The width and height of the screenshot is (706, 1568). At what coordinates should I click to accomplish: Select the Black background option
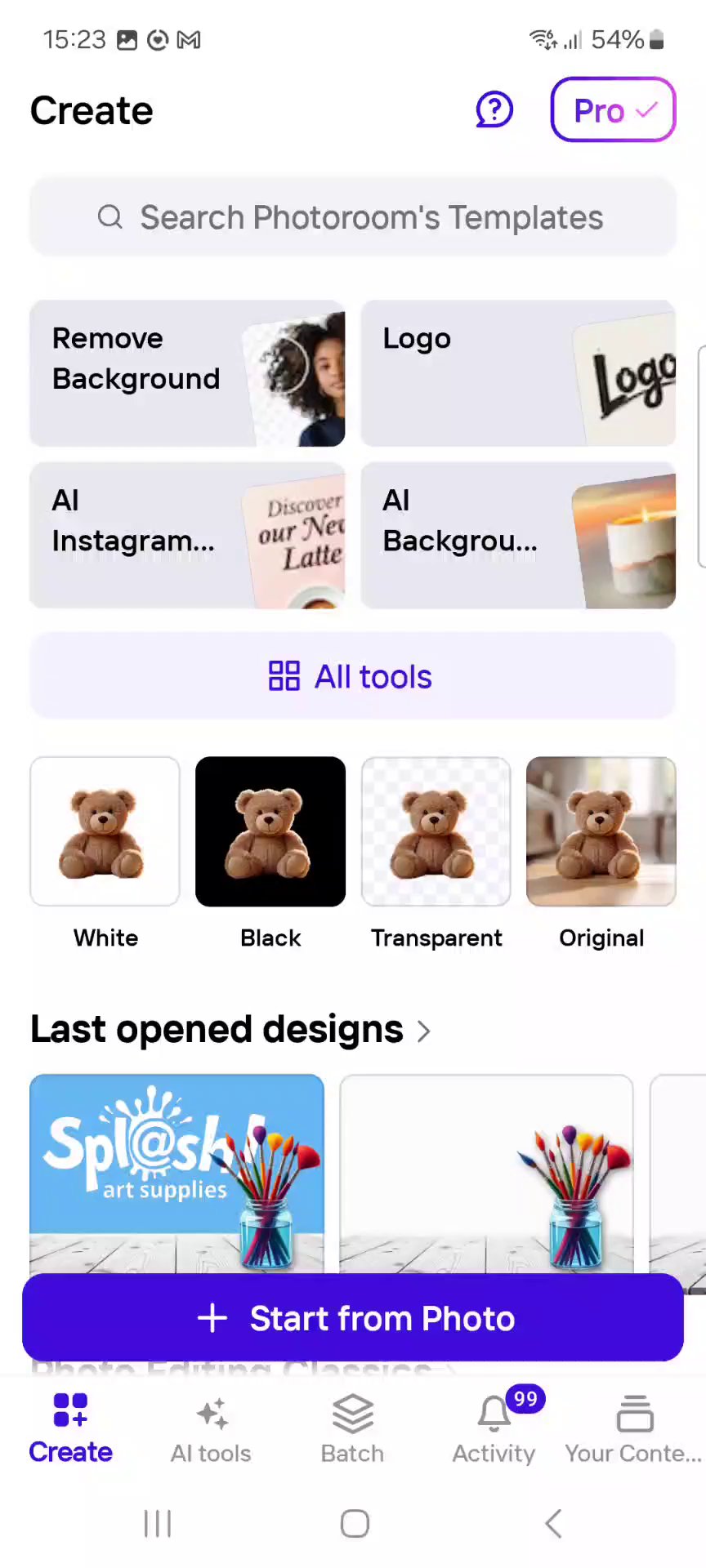click(270, 831)
